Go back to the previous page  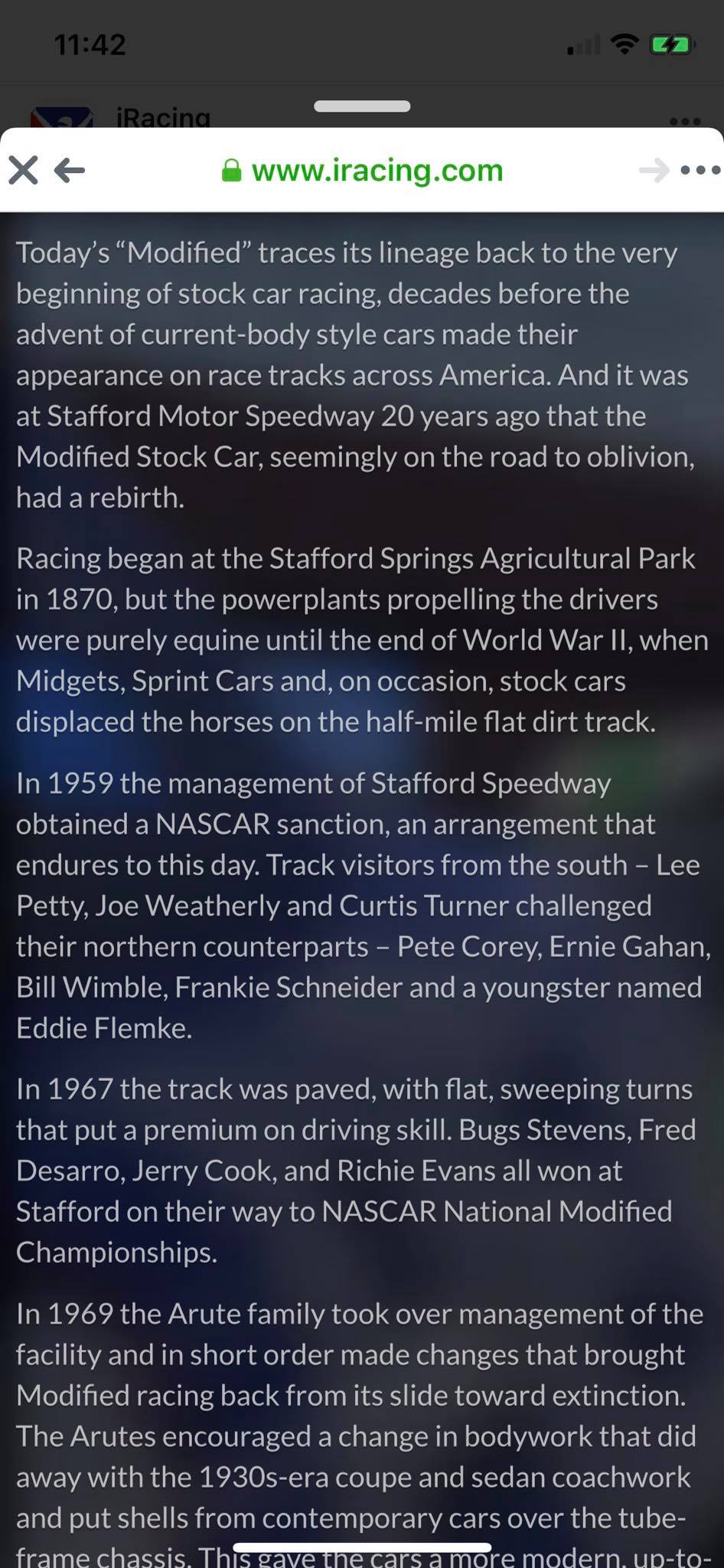(70, 170)
